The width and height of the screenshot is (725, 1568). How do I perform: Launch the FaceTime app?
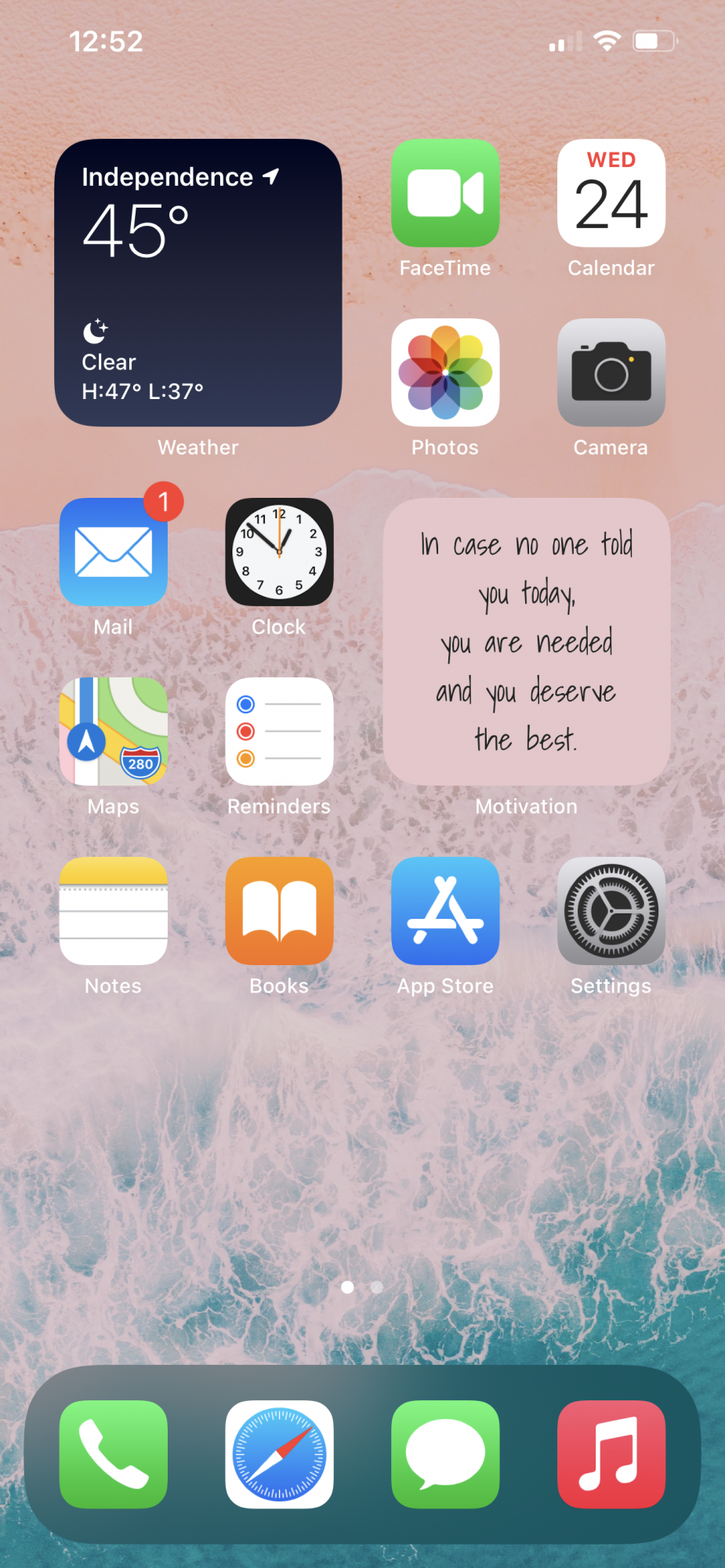click(445, 194)
